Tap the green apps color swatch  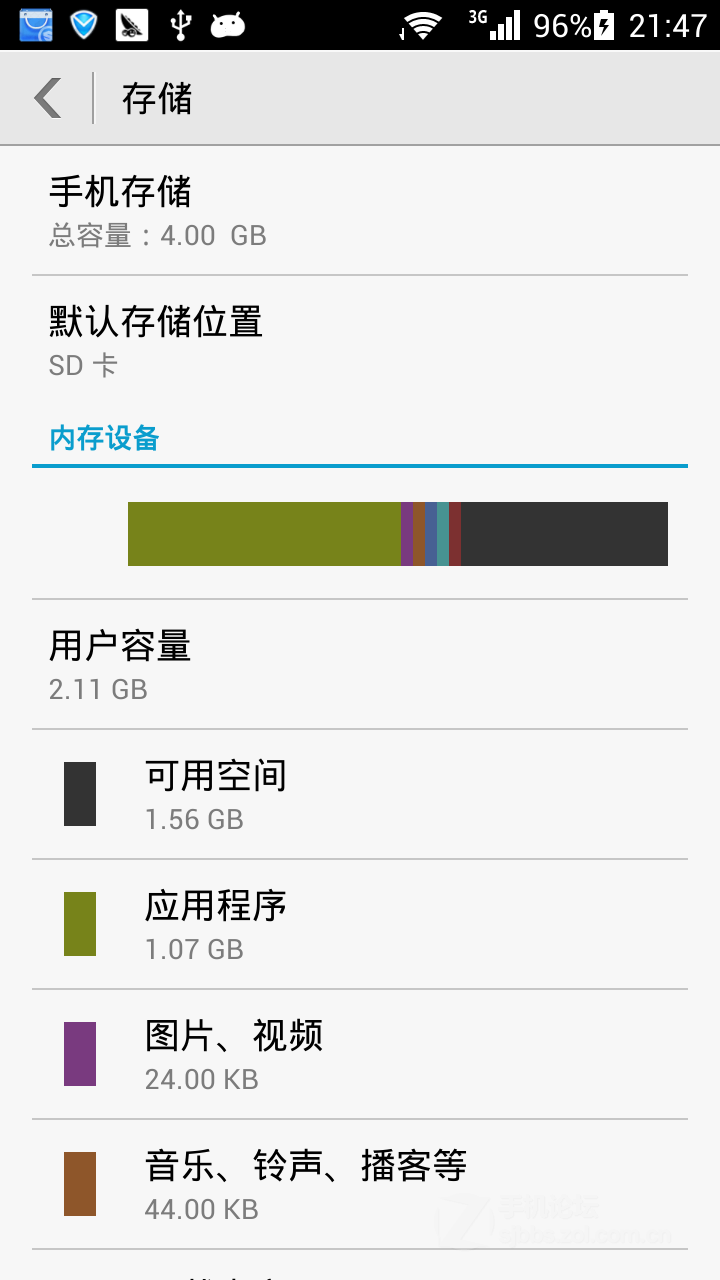[79, 923]
